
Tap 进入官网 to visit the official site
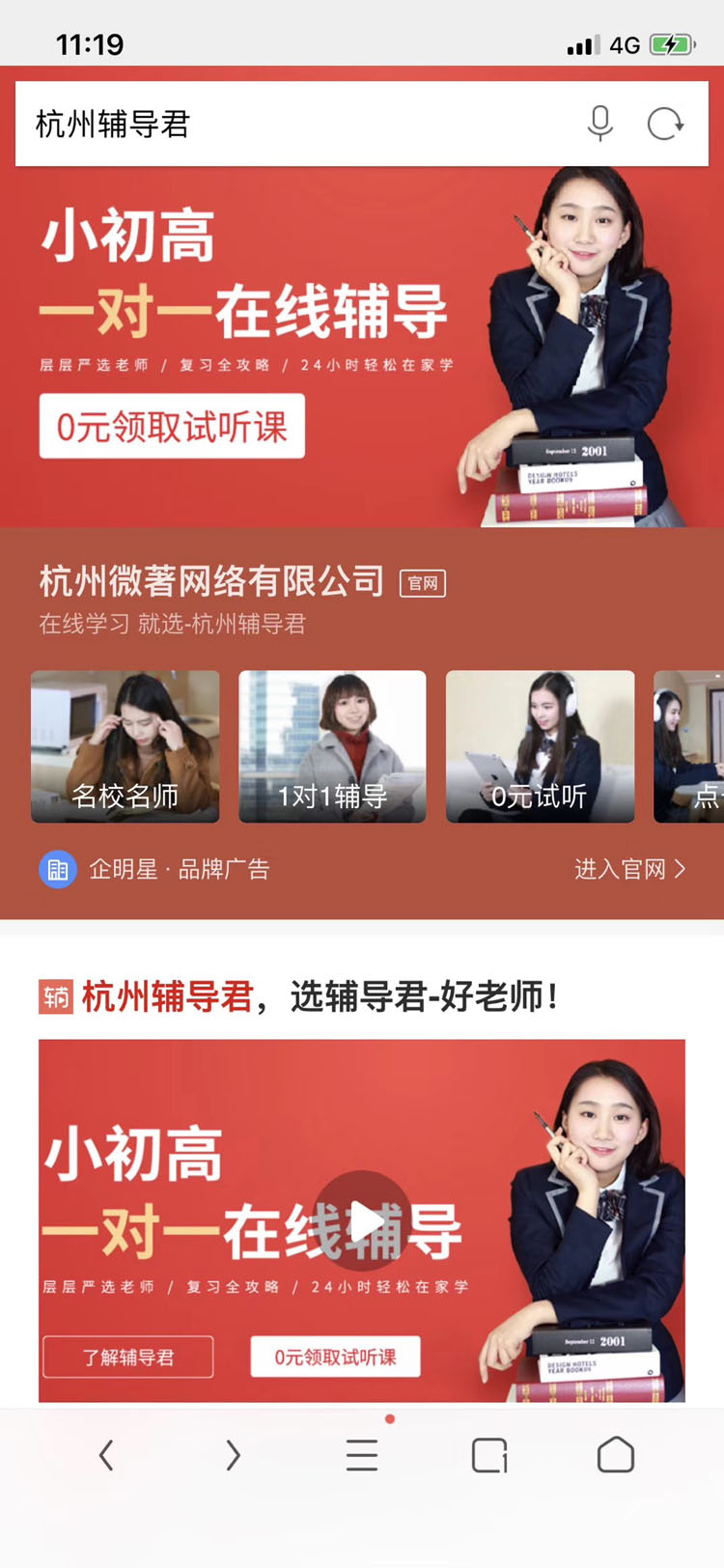(x=629, y=869)
